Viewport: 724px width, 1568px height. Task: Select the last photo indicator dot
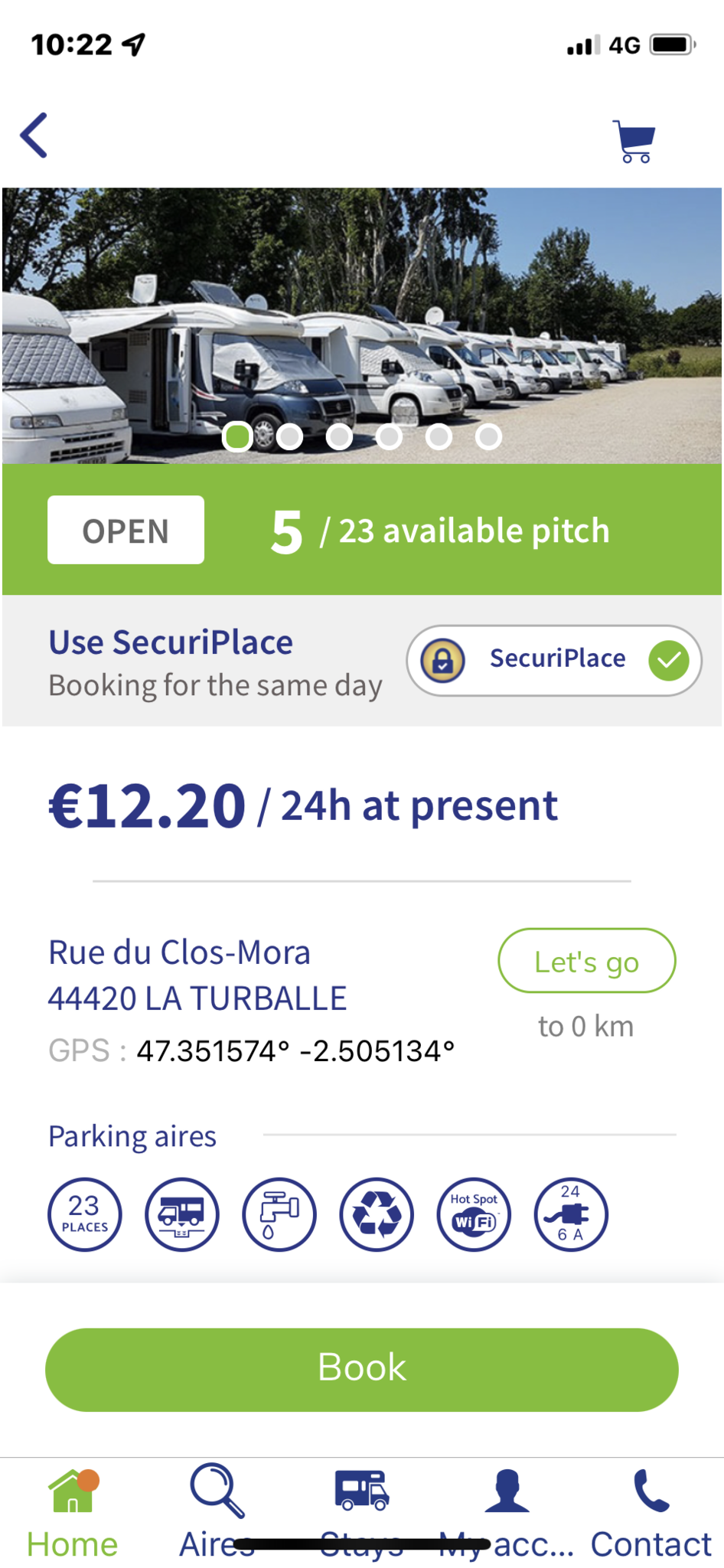click(x=488, y=437)
